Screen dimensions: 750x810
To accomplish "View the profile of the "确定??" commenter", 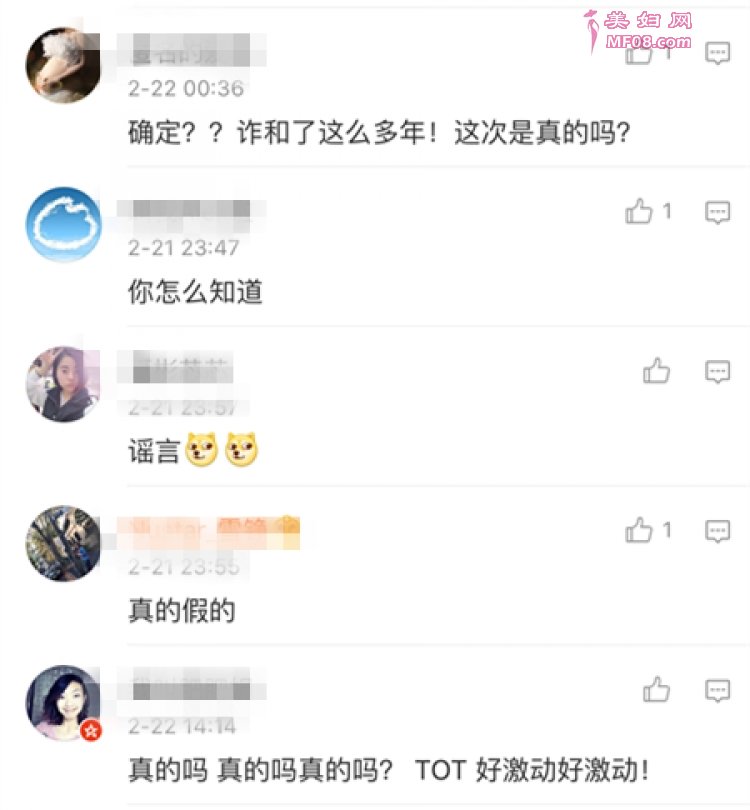I will tap(63, 65).
